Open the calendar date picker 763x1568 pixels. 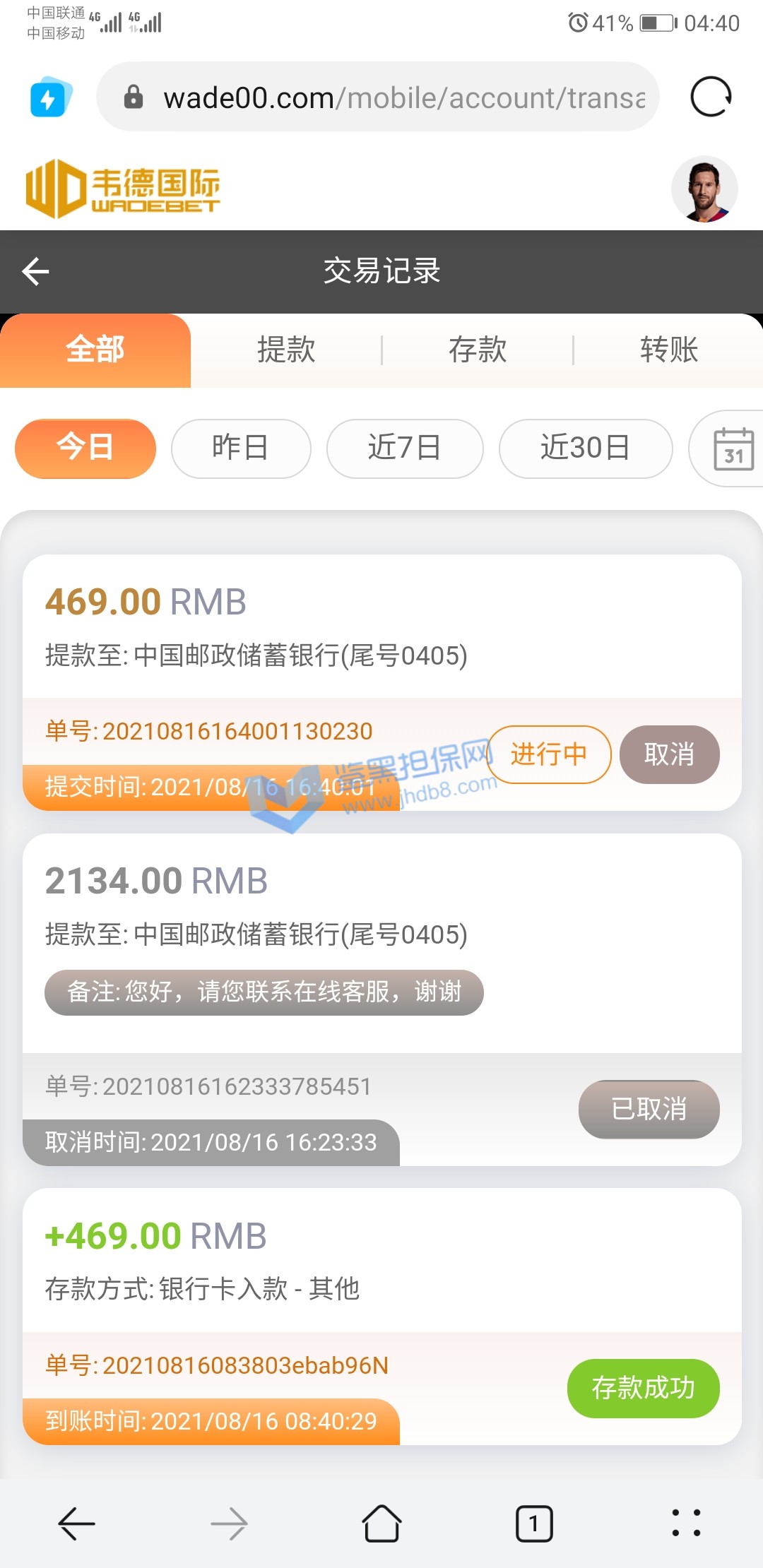click(x=733, y=449)
